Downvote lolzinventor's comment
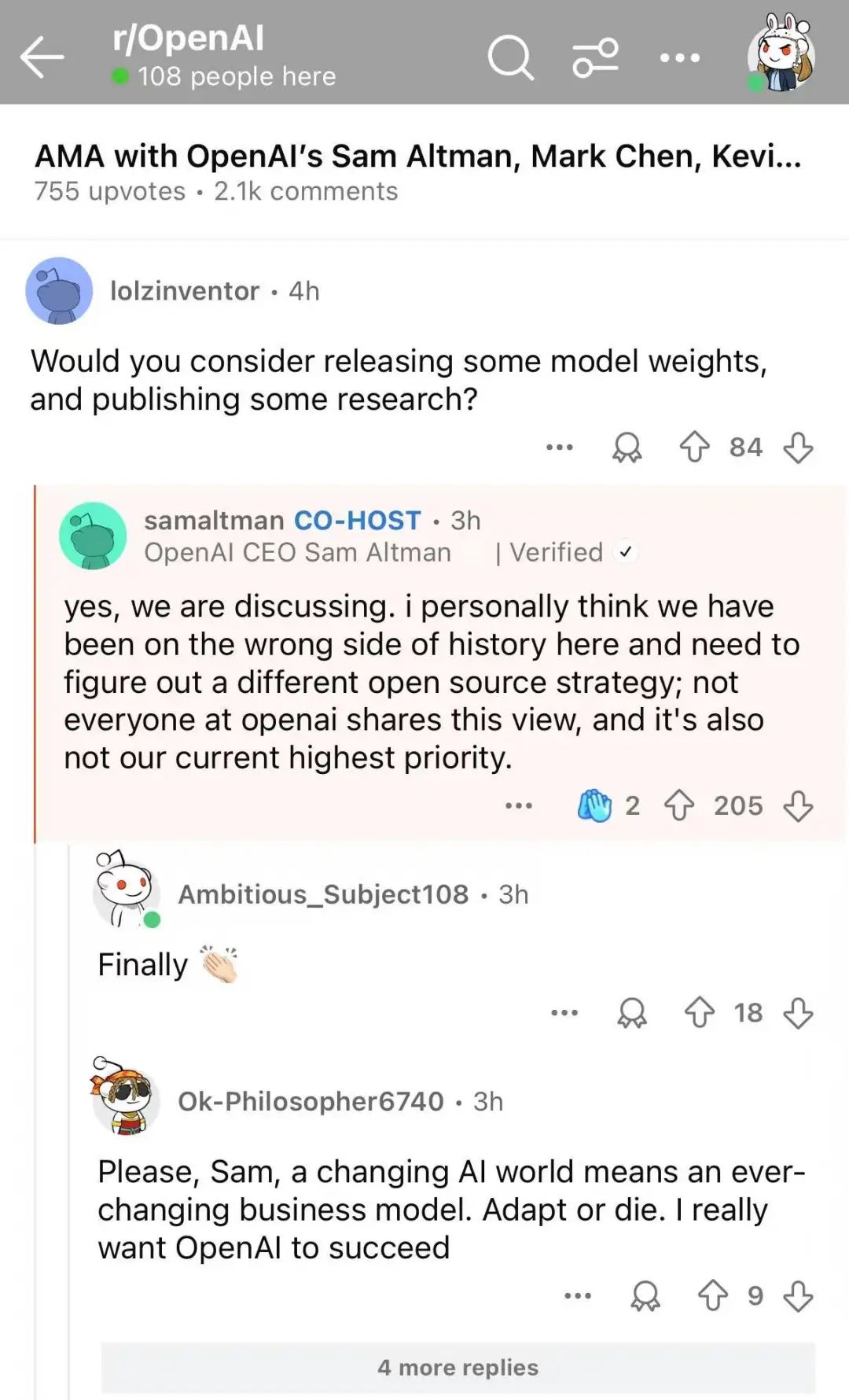Viewport: 849px width, 1400px height. 798,448
